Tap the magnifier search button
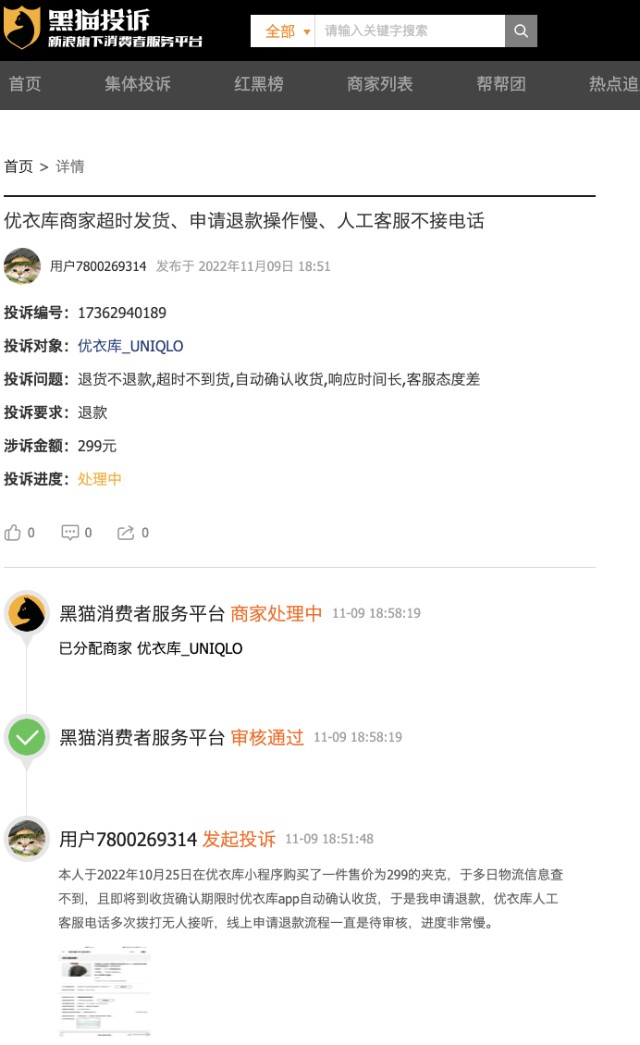 521,31
